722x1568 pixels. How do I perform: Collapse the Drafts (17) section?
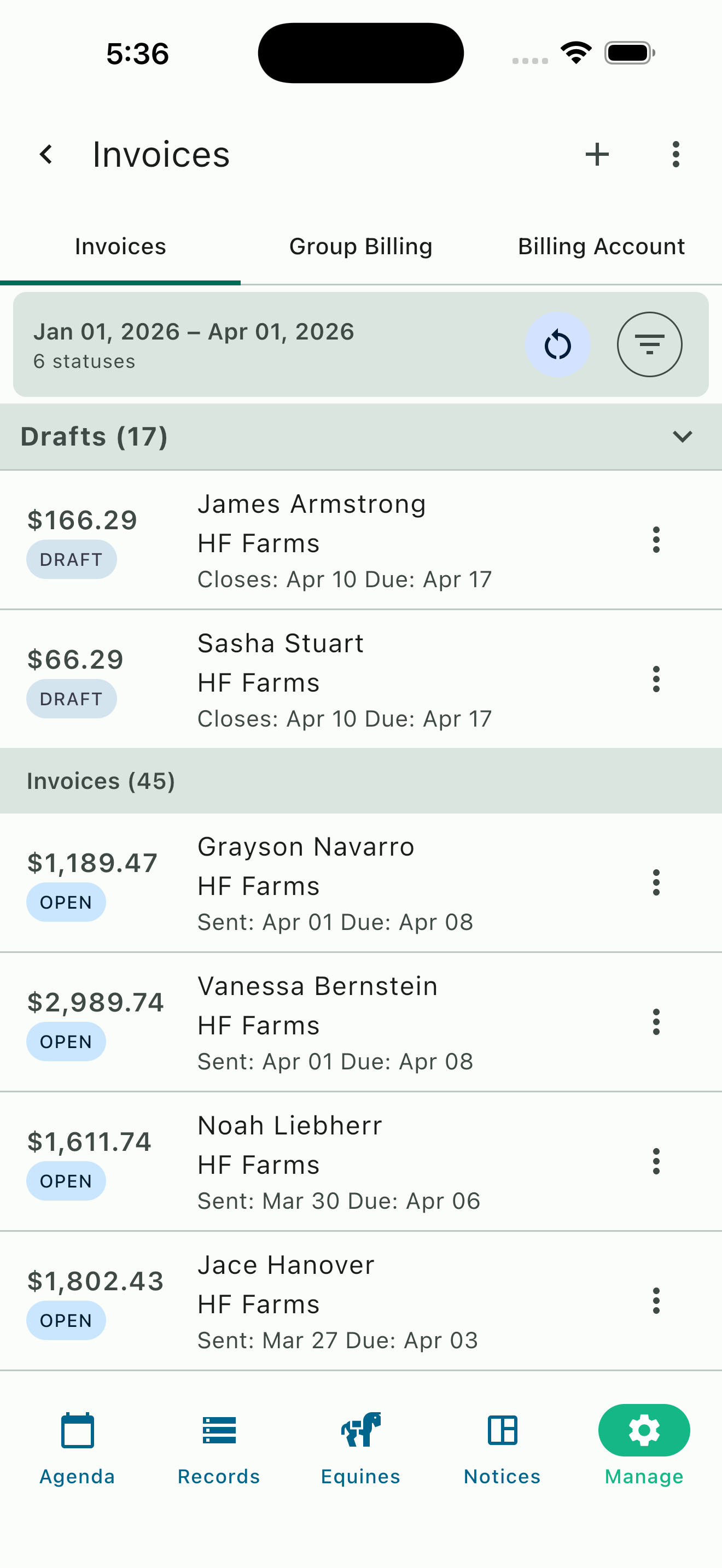(x=683, y=436)
